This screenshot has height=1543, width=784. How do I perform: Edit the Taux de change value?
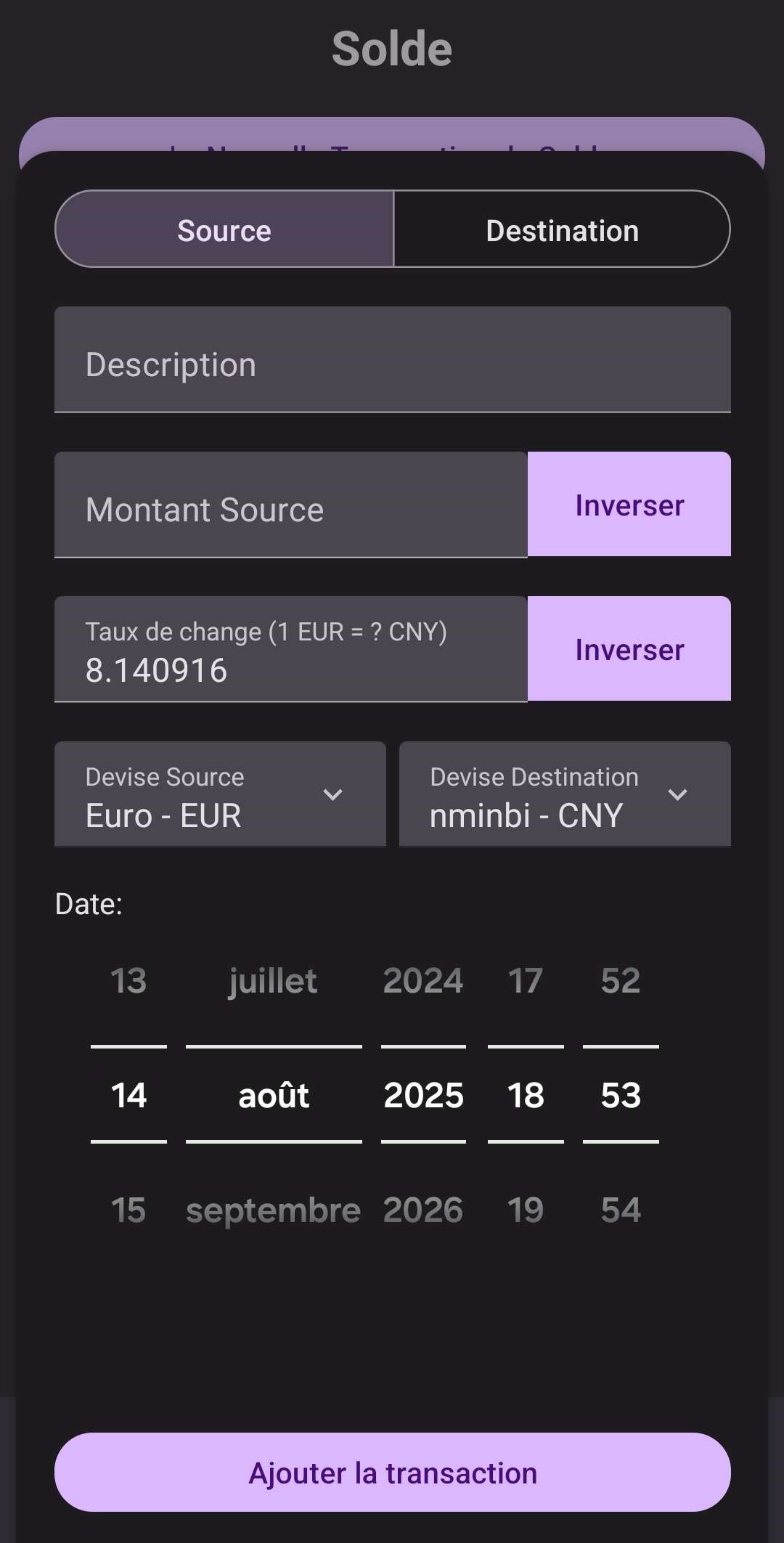click(x=290, y=649)
